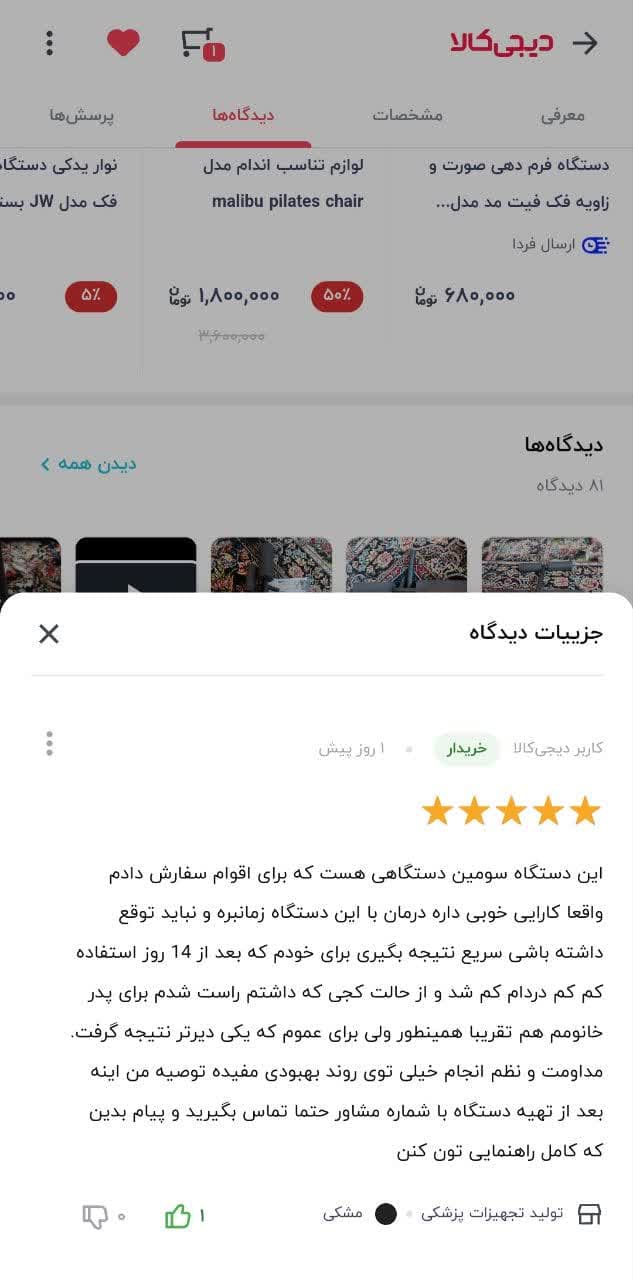The height and width of the screenshot is (1280, 633).
Task: Like this review with thumbs up
Action: click(178, 1216)
